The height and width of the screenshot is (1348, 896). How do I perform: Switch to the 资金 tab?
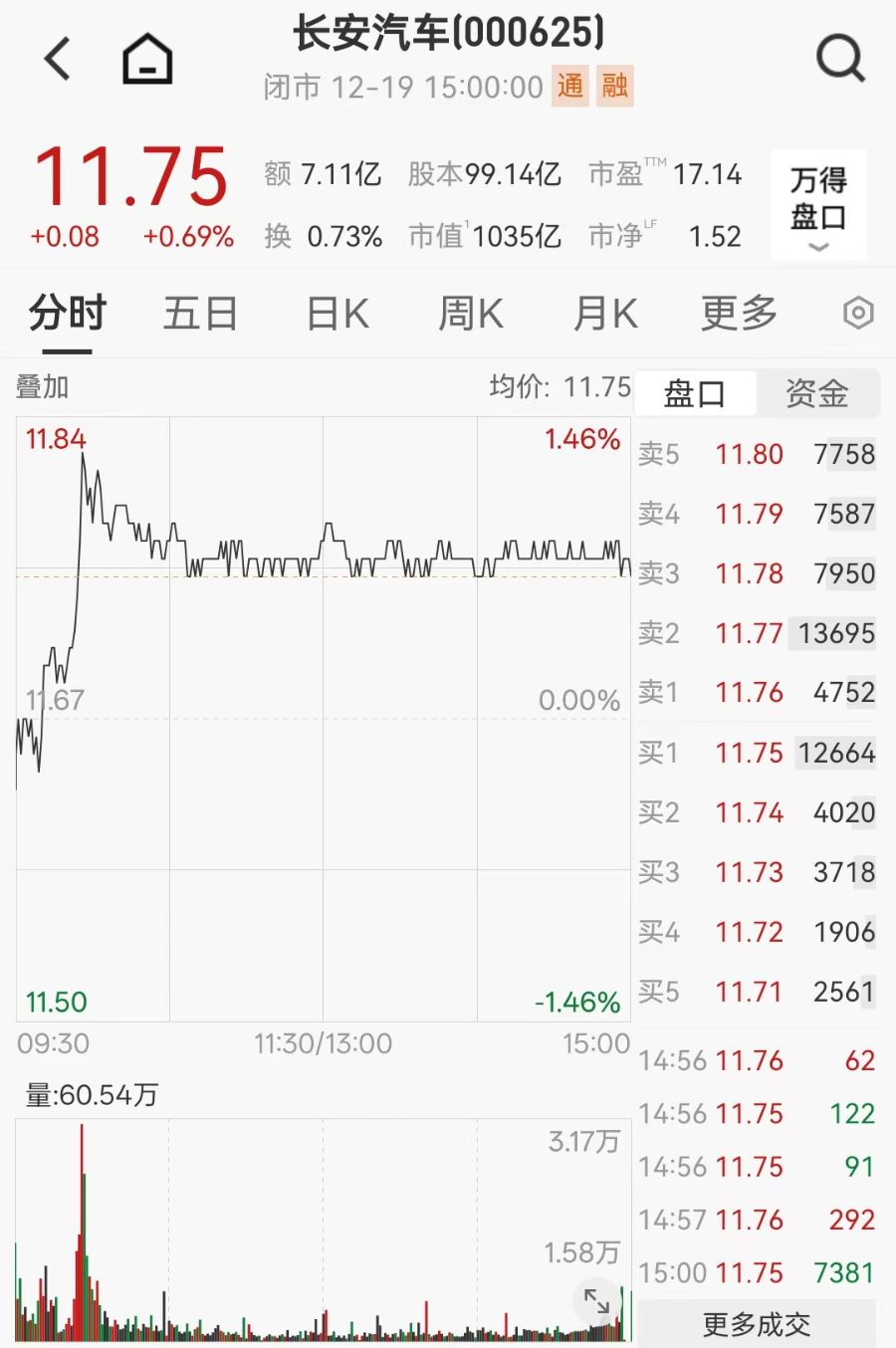pos(816,393)
